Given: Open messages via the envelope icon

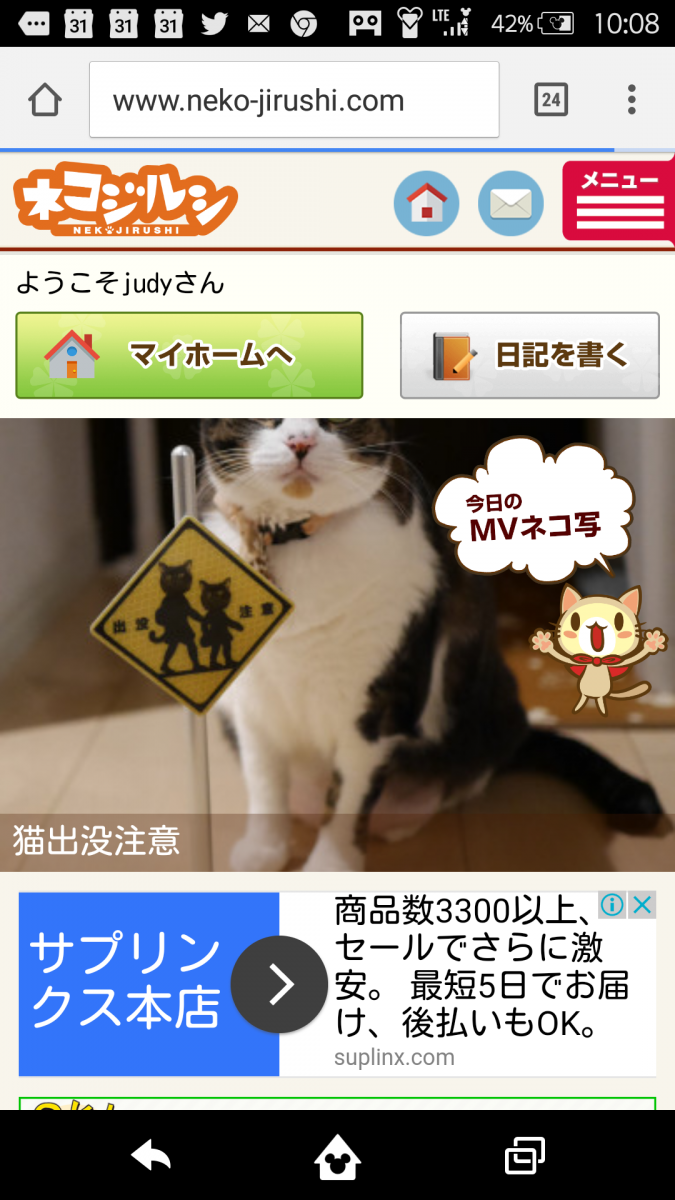Looking at the screenshot, I should point(510,203).
